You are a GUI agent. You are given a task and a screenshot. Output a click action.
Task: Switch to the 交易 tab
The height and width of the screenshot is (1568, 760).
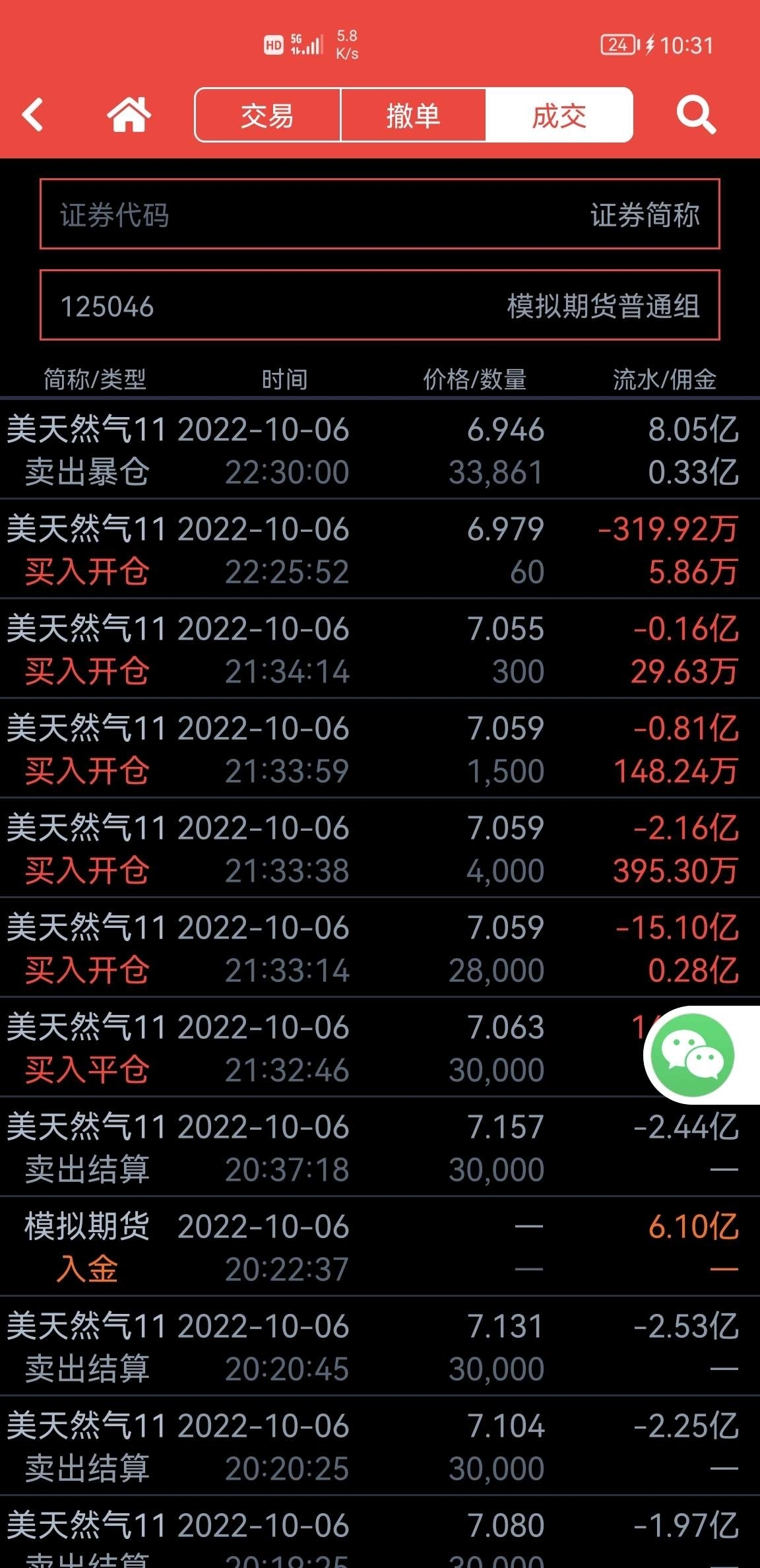(x=267, y=115)
